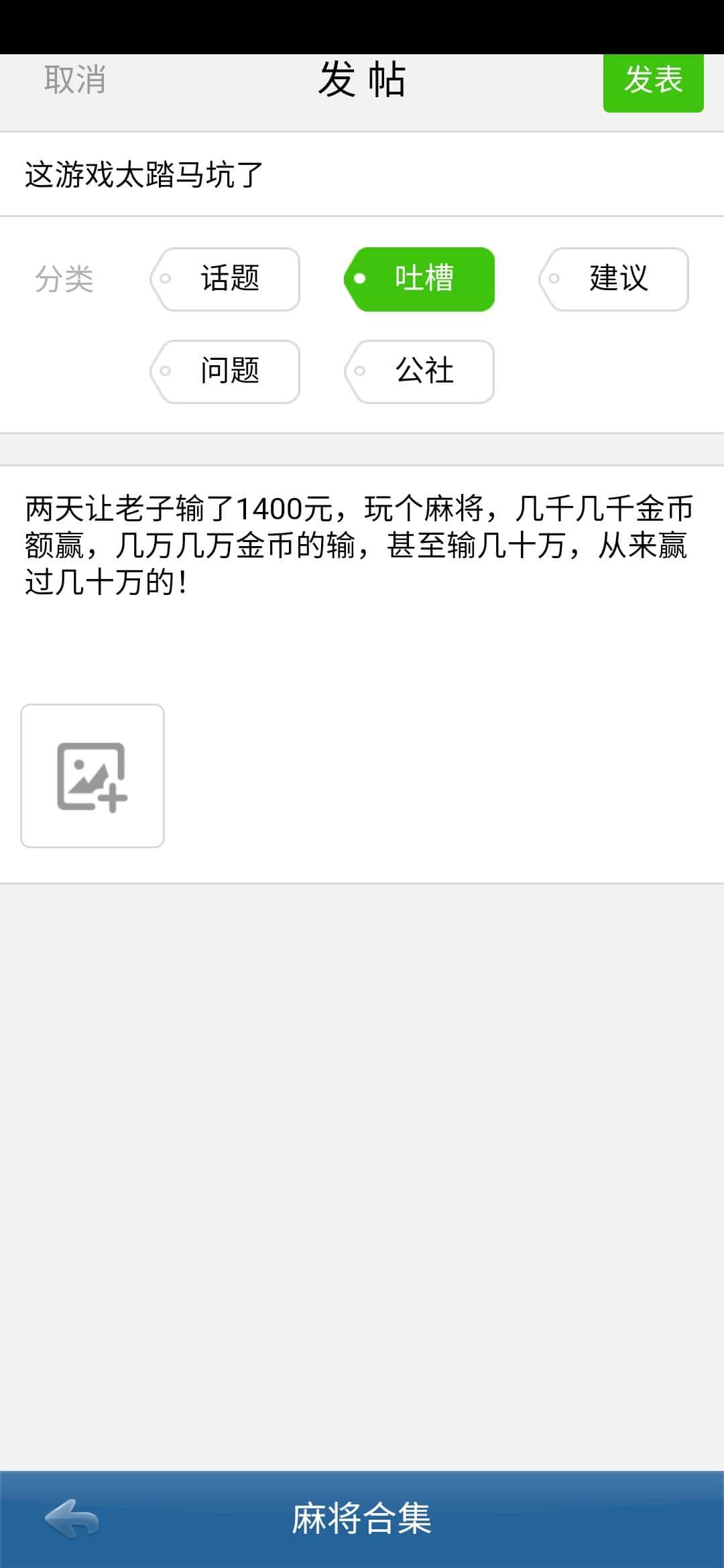Click the post title input field
The height and width of the screenshot is (1568, 724).
(362, 173)
